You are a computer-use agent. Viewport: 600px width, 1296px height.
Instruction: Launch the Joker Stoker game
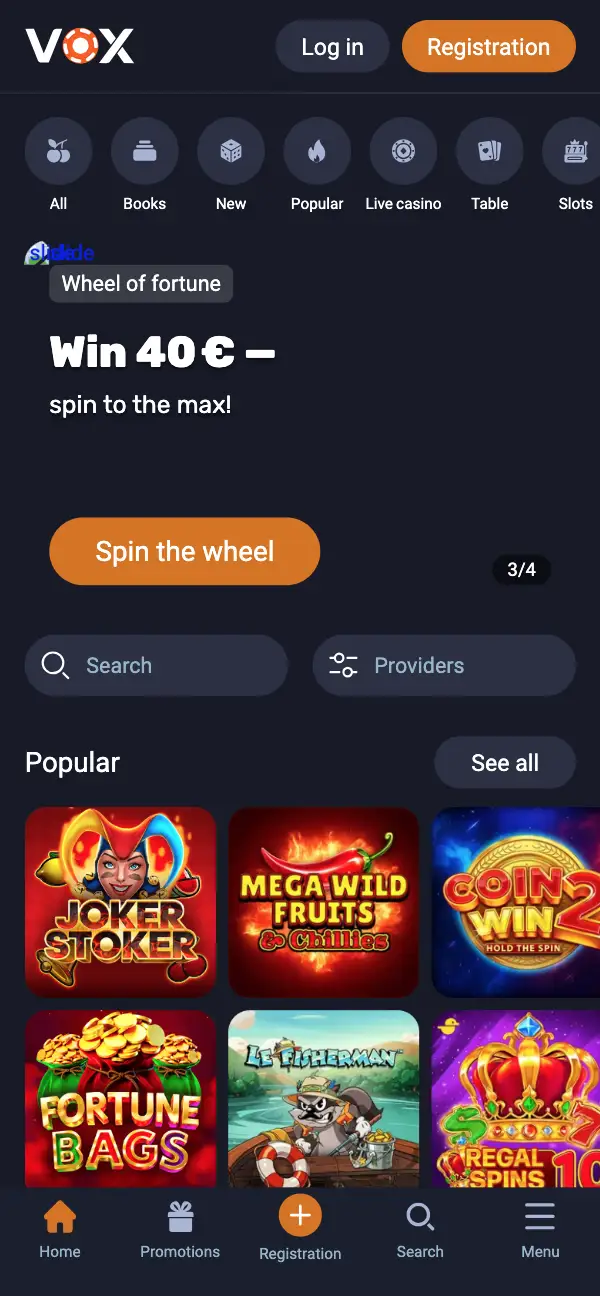(120, 902)
